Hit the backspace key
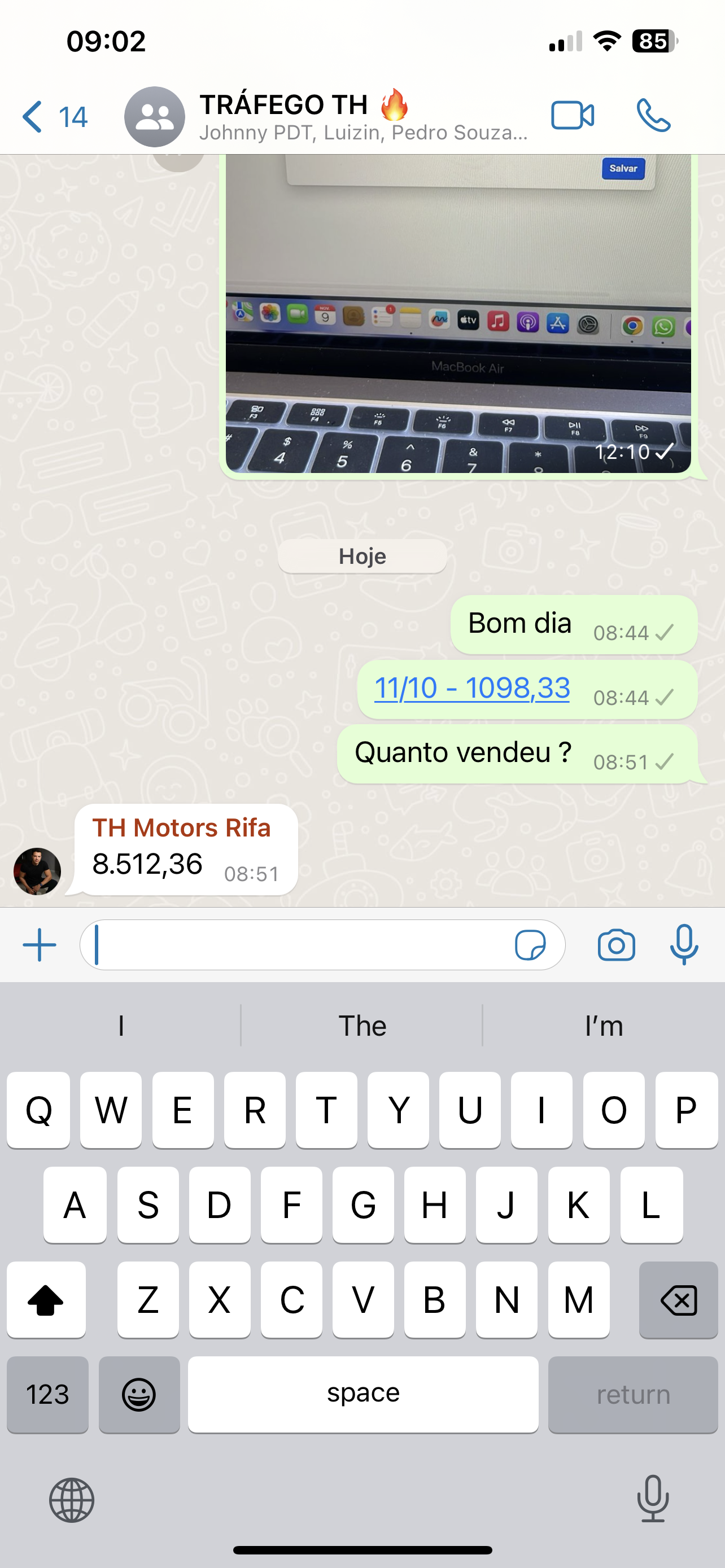 [678, 1300]
